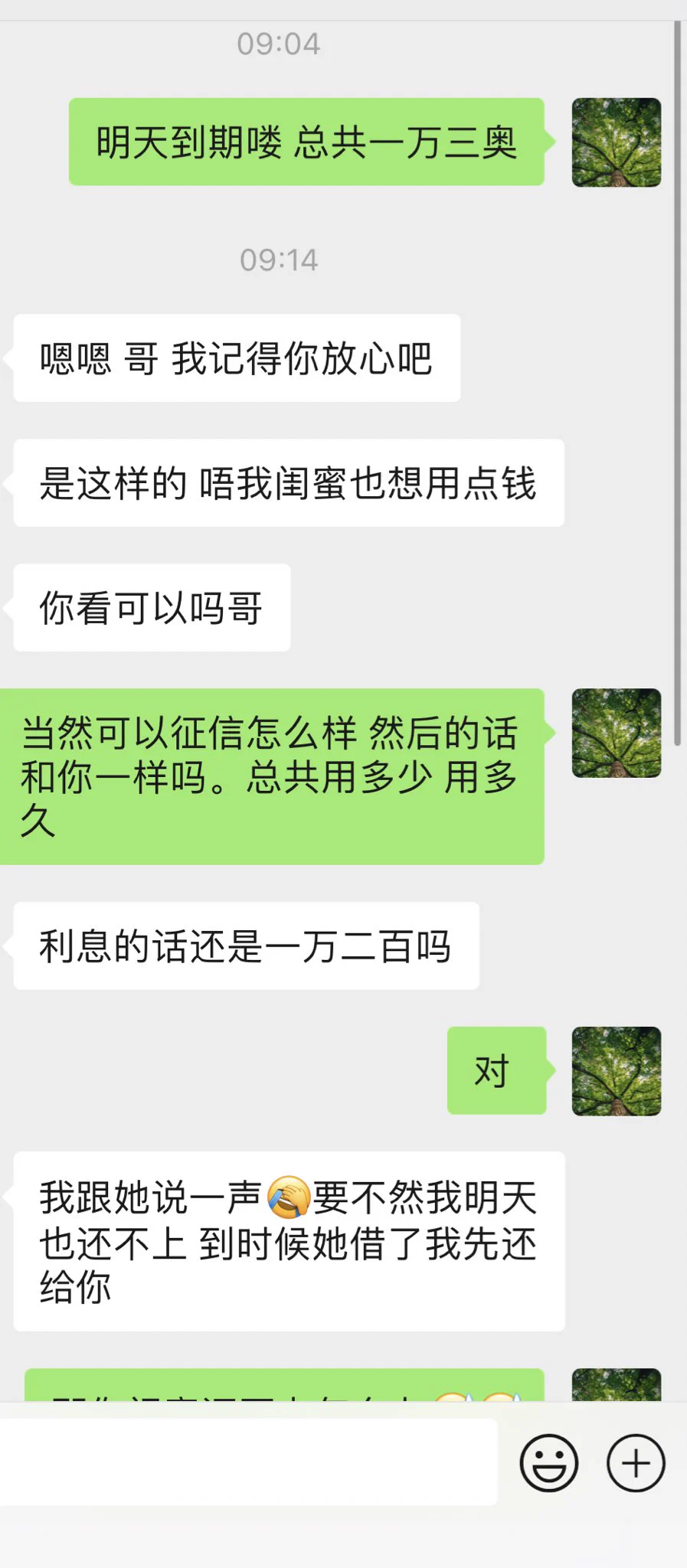Open sender's avatar beside 对 message
This screenshot has height=1568, width=687.
point(616,1071)
